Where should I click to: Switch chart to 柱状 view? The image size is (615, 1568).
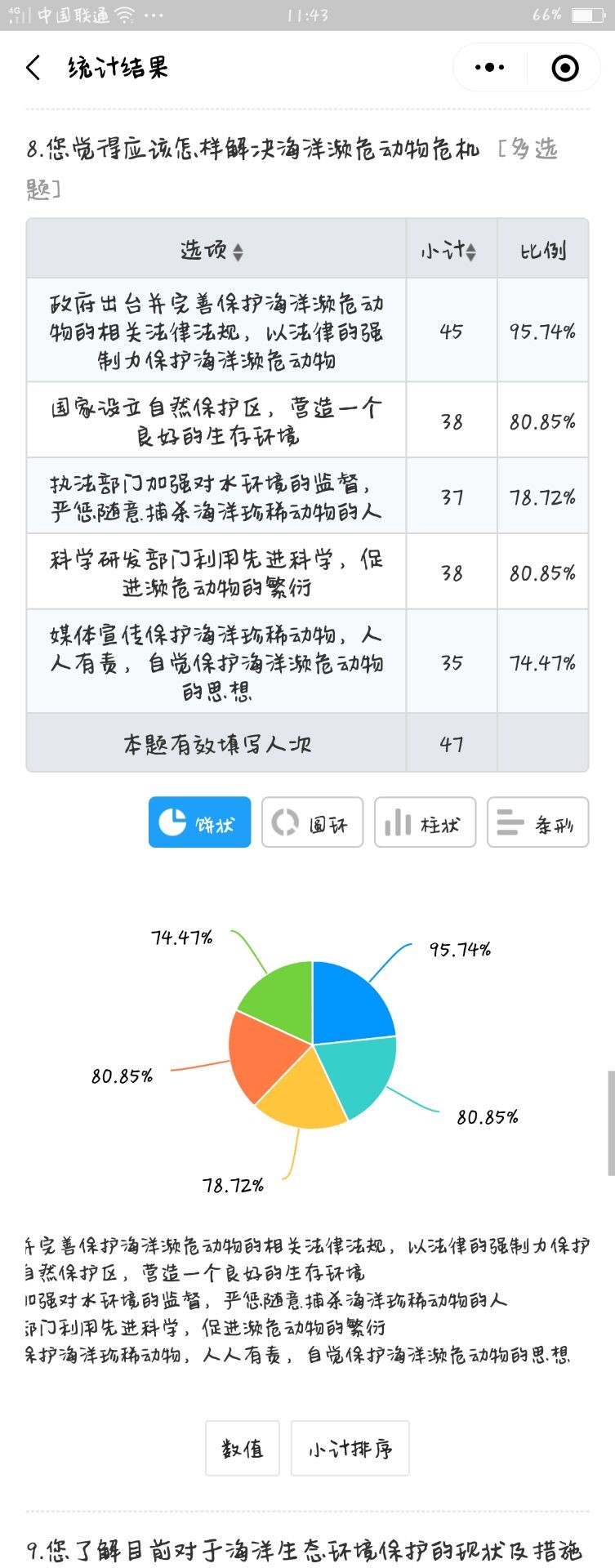click(425, 822)
